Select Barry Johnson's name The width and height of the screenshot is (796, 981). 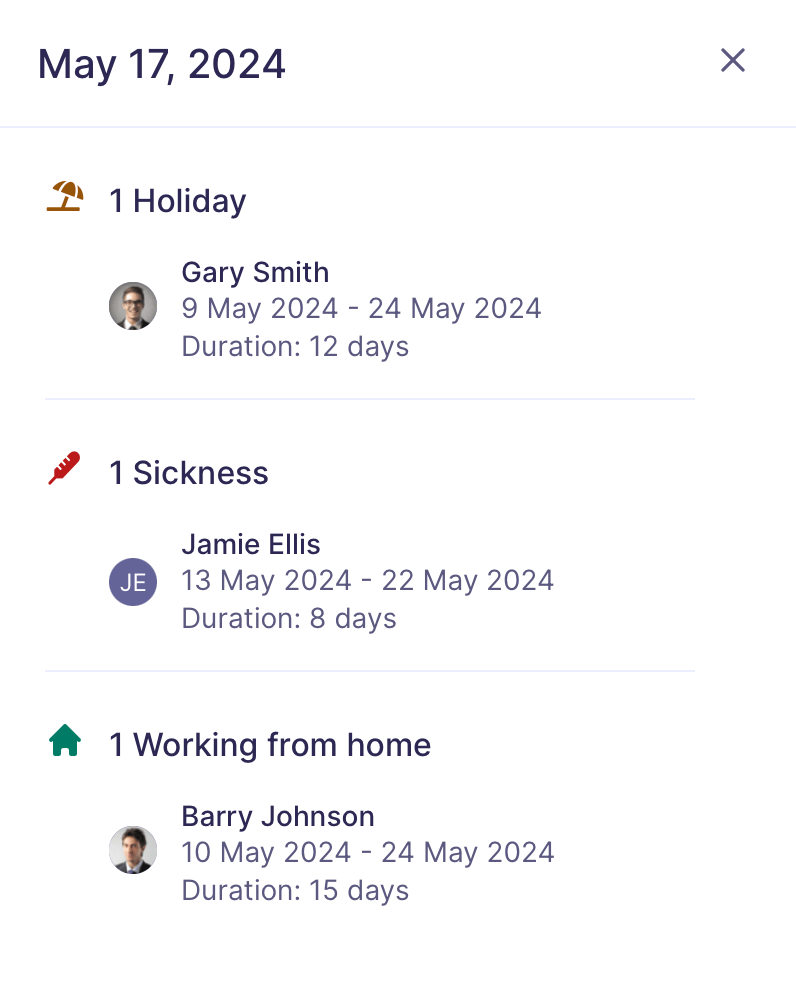[277, 816]
